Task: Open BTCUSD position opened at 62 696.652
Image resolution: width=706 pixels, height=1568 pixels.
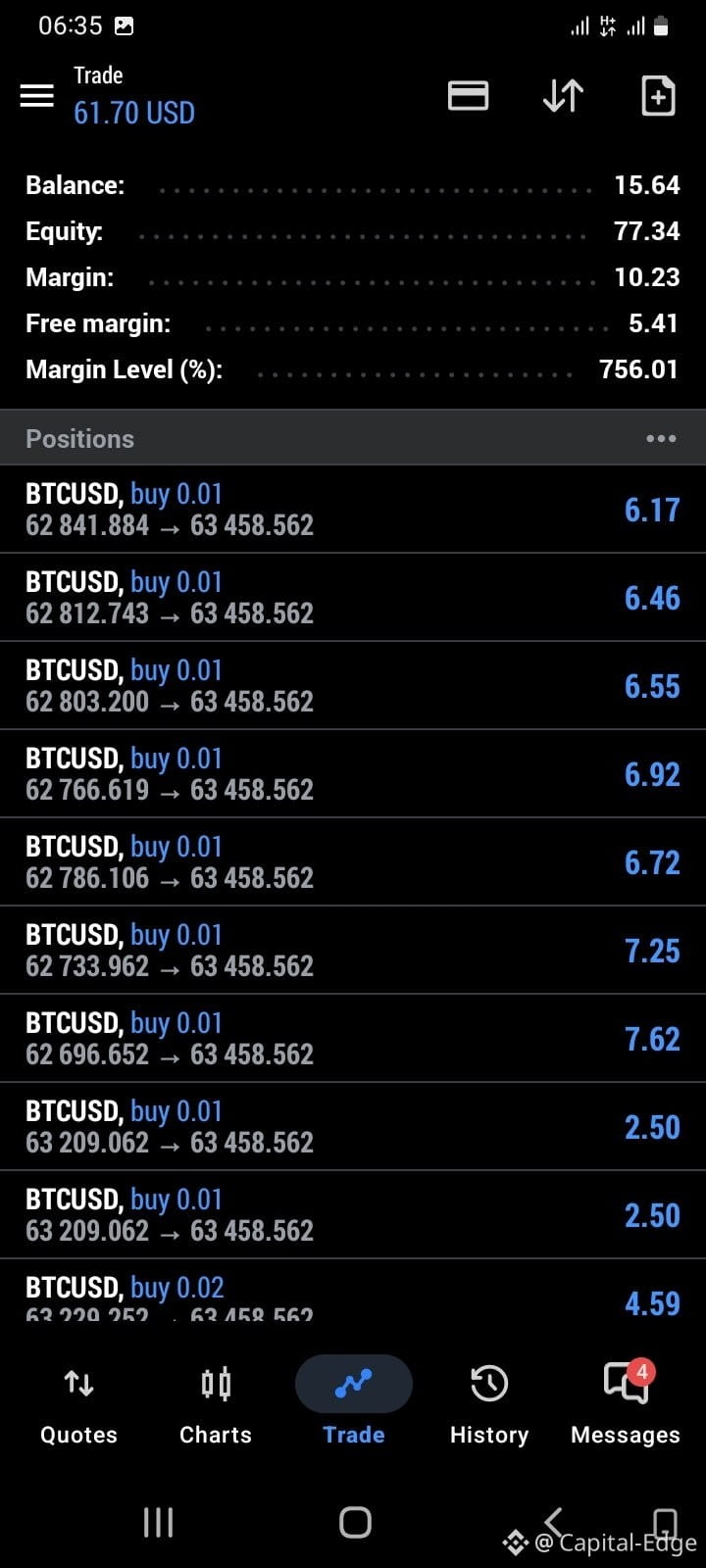Action: [353, 1038]
